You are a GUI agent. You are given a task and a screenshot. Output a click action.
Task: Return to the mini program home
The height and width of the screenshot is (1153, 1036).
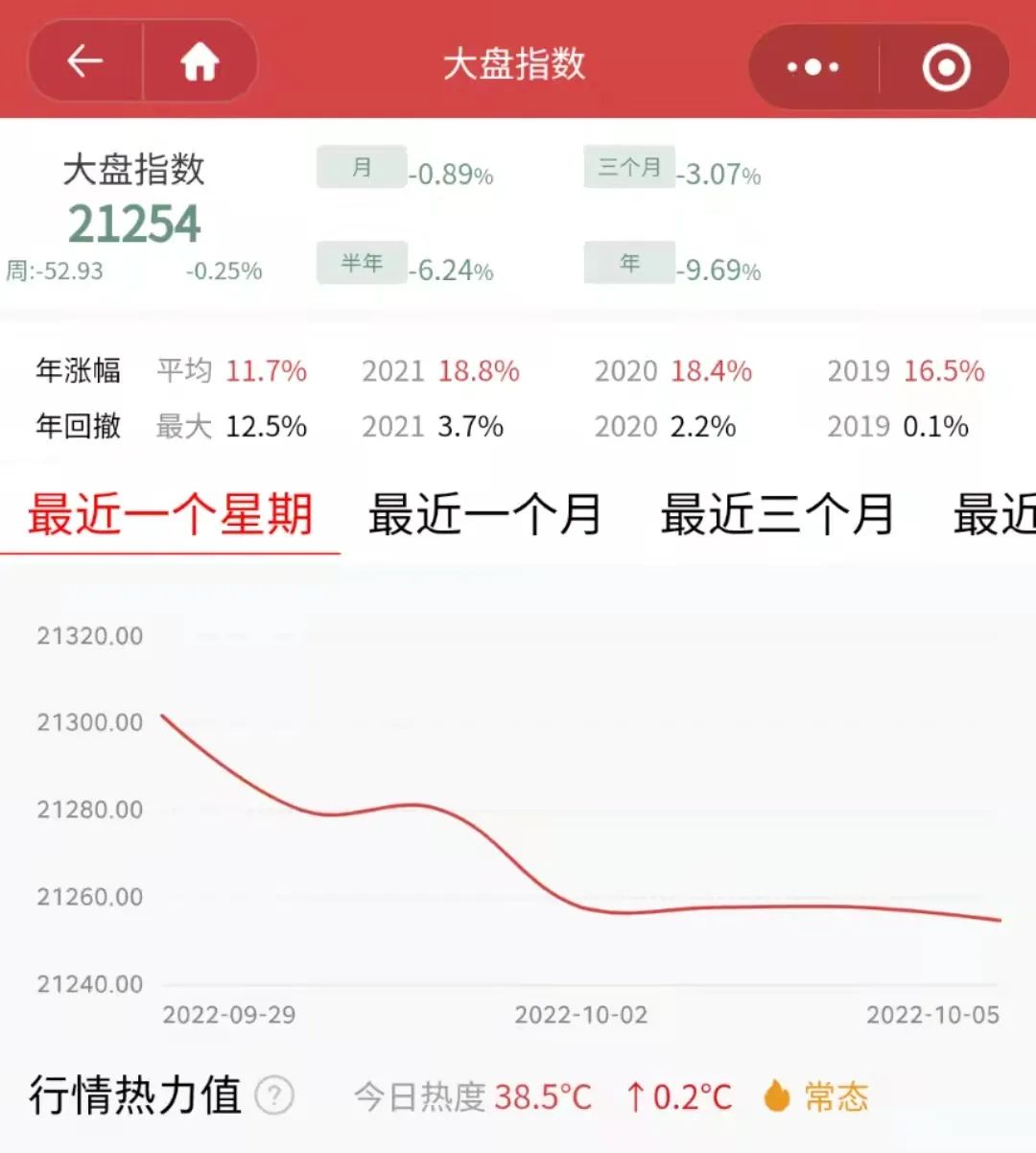click(200, 63)
